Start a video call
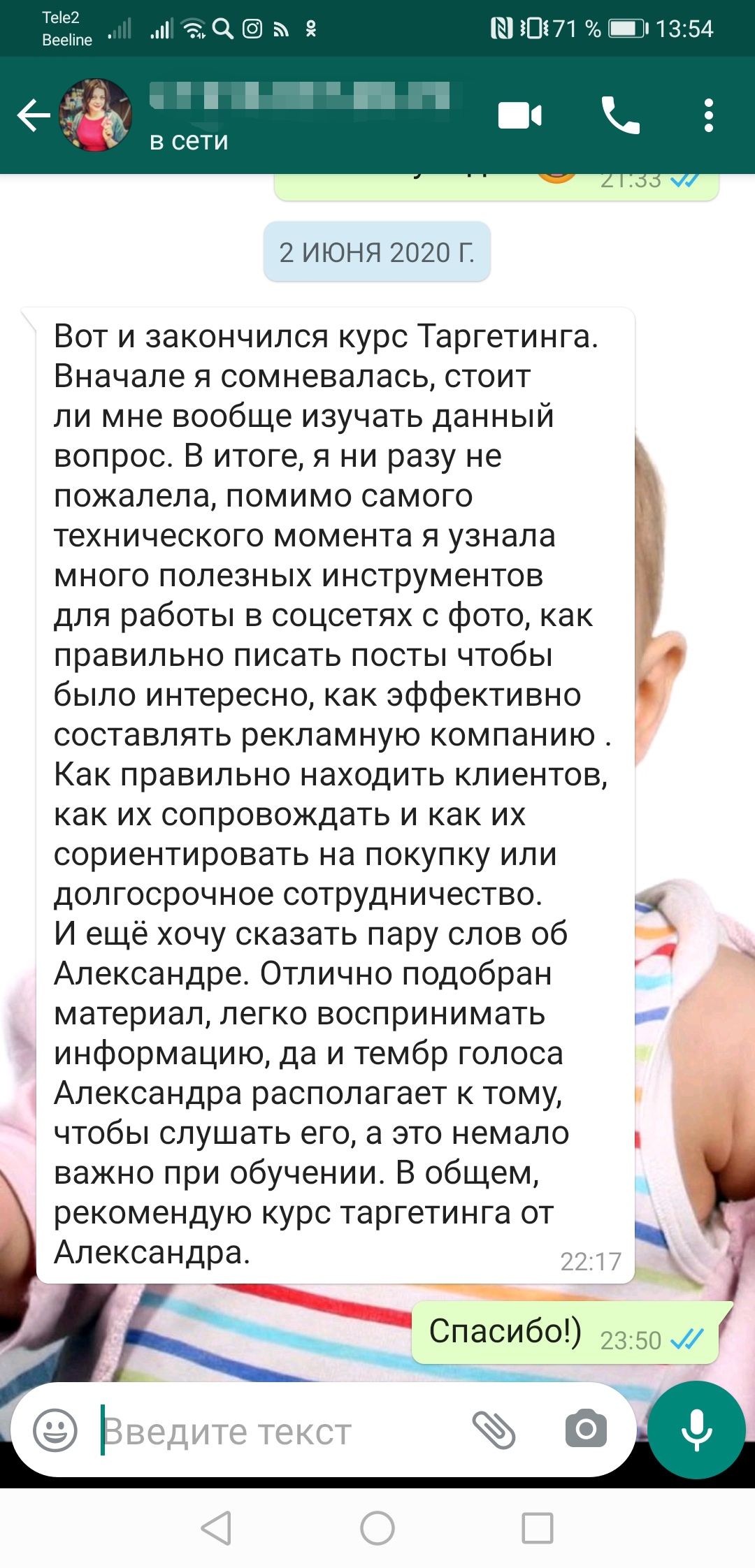This screenshot has height=1568, width=755. 519,115
